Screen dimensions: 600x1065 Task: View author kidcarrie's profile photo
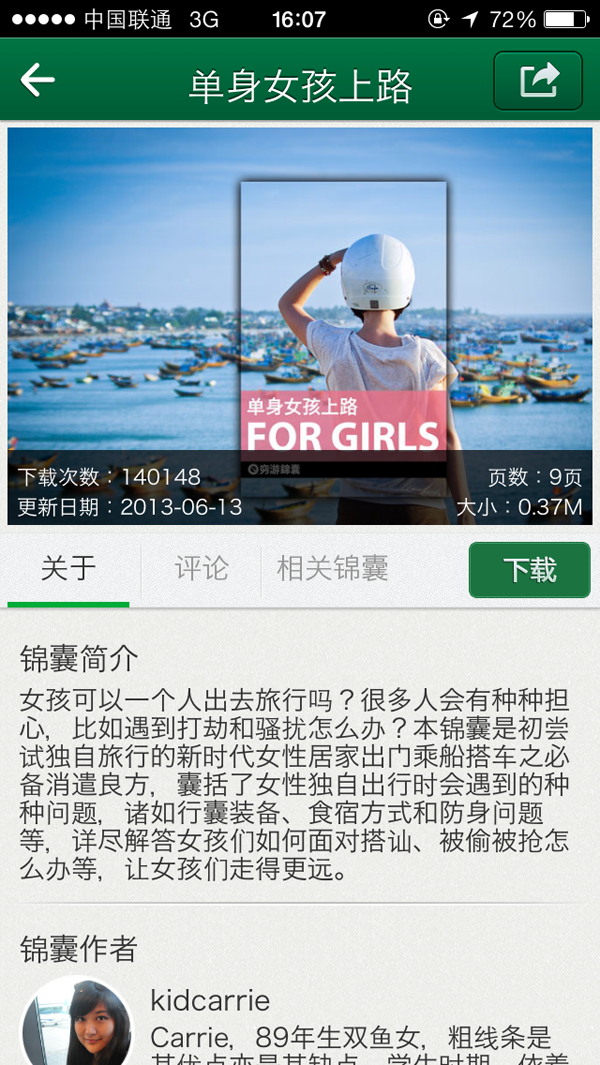(77, 1025)
